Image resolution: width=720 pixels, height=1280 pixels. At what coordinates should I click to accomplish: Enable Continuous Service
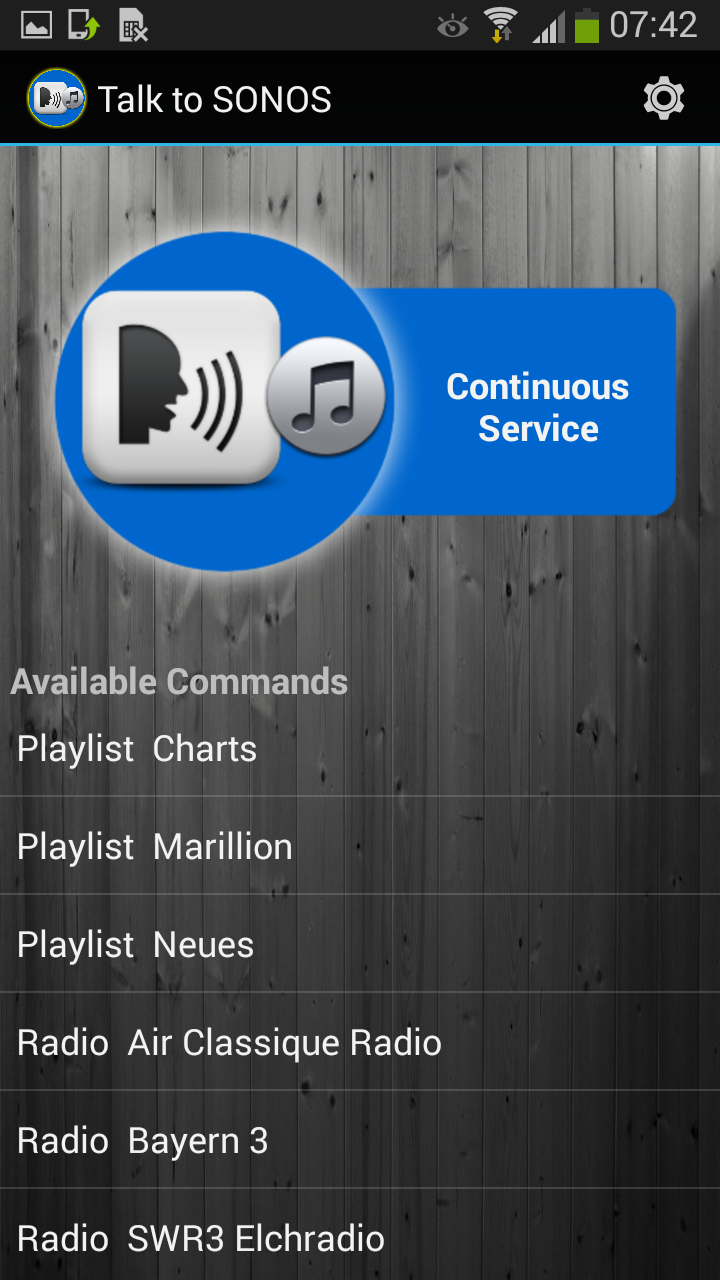538,407
